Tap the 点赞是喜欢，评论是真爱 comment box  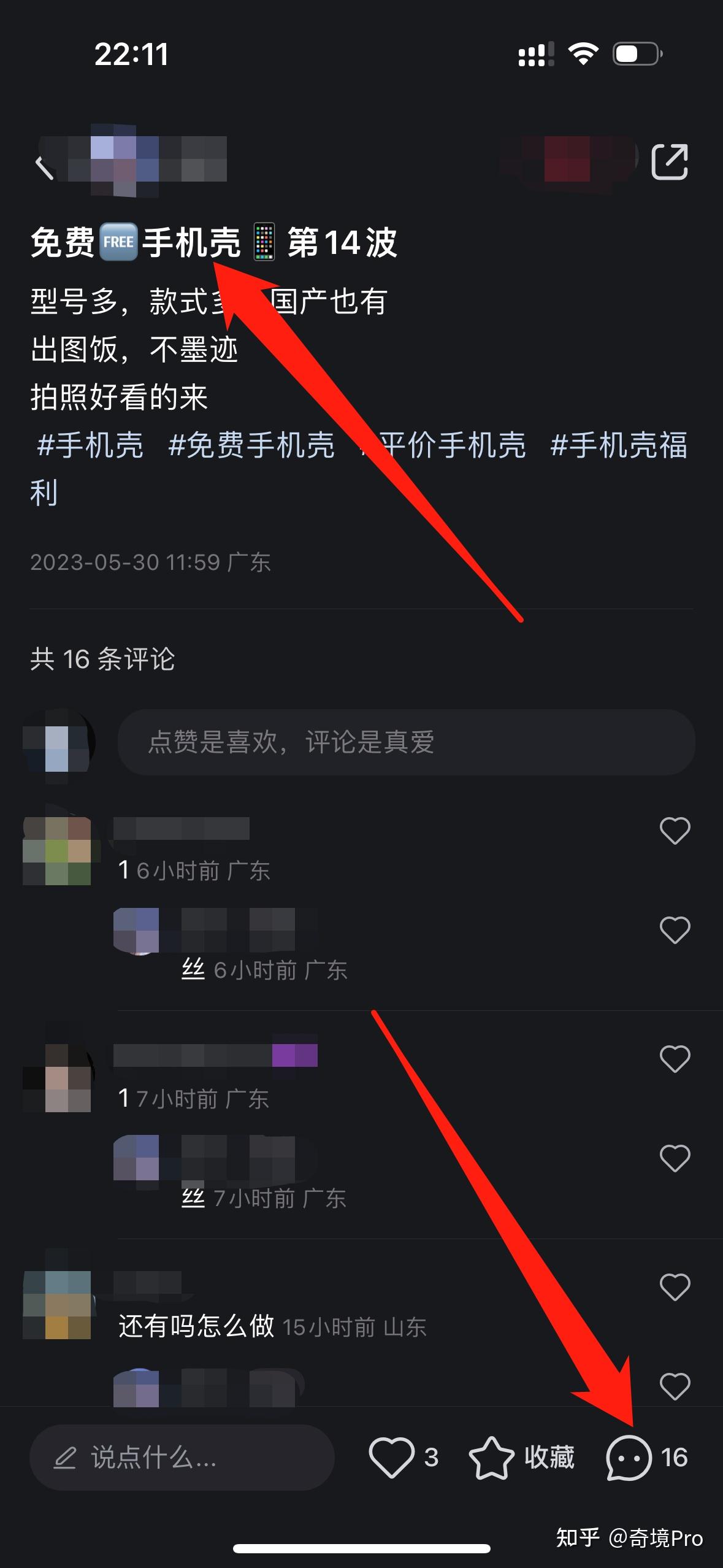(x=406, y=742)
